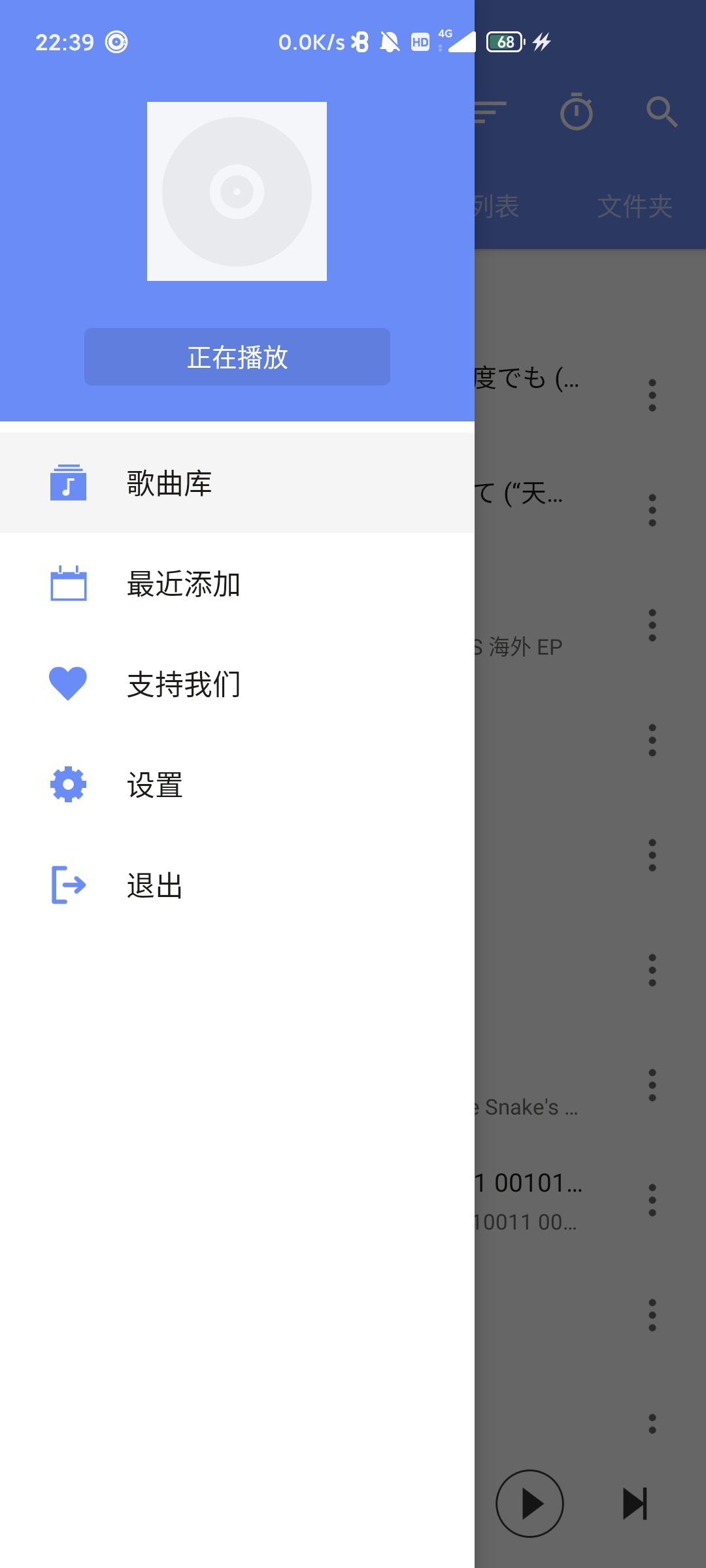Switch to the 文件夹 tab
706x1568 pixels.
click(634, 206)
